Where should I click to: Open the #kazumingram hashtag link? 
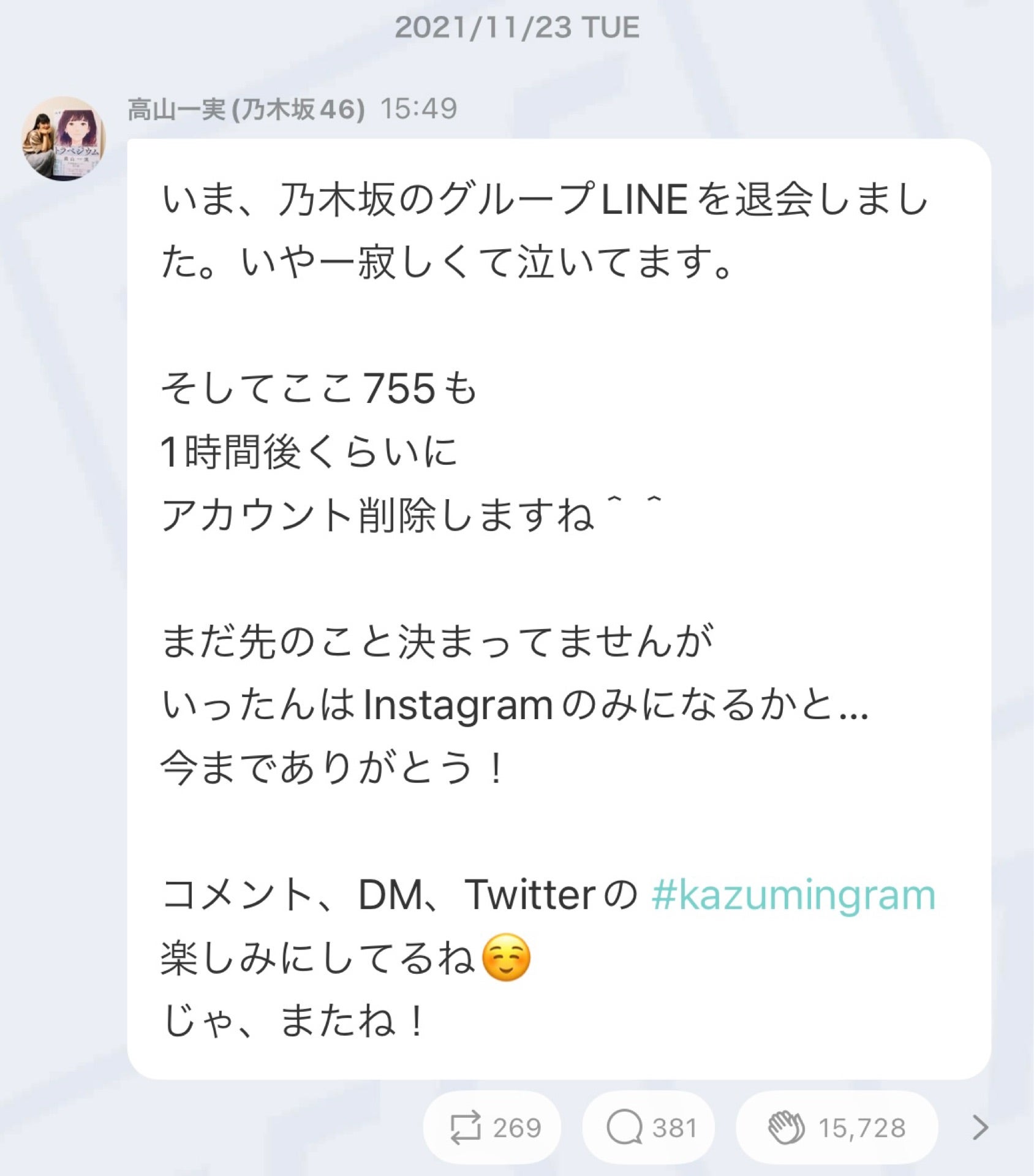coord(793,895)
